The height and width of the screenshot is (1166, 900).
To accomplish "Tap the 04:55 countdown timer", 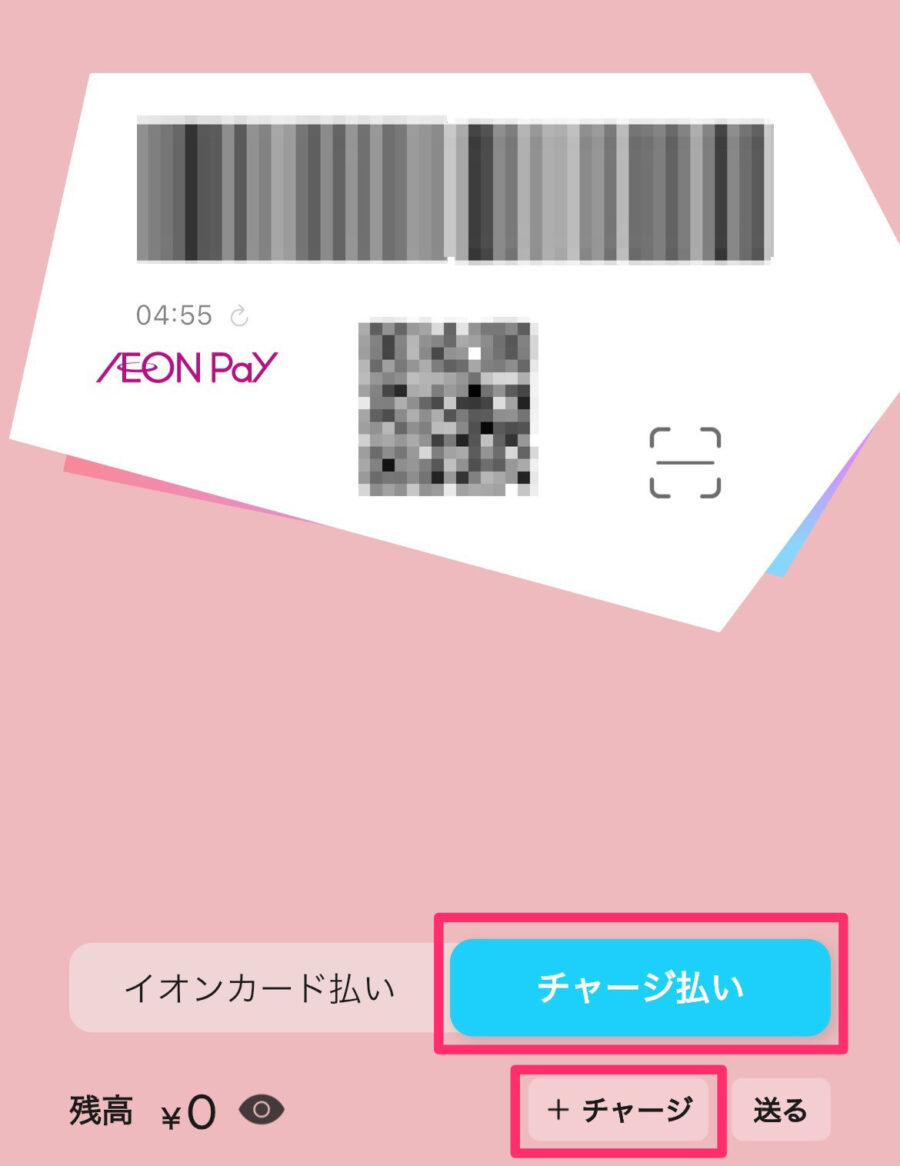I will tap(173, 315).
